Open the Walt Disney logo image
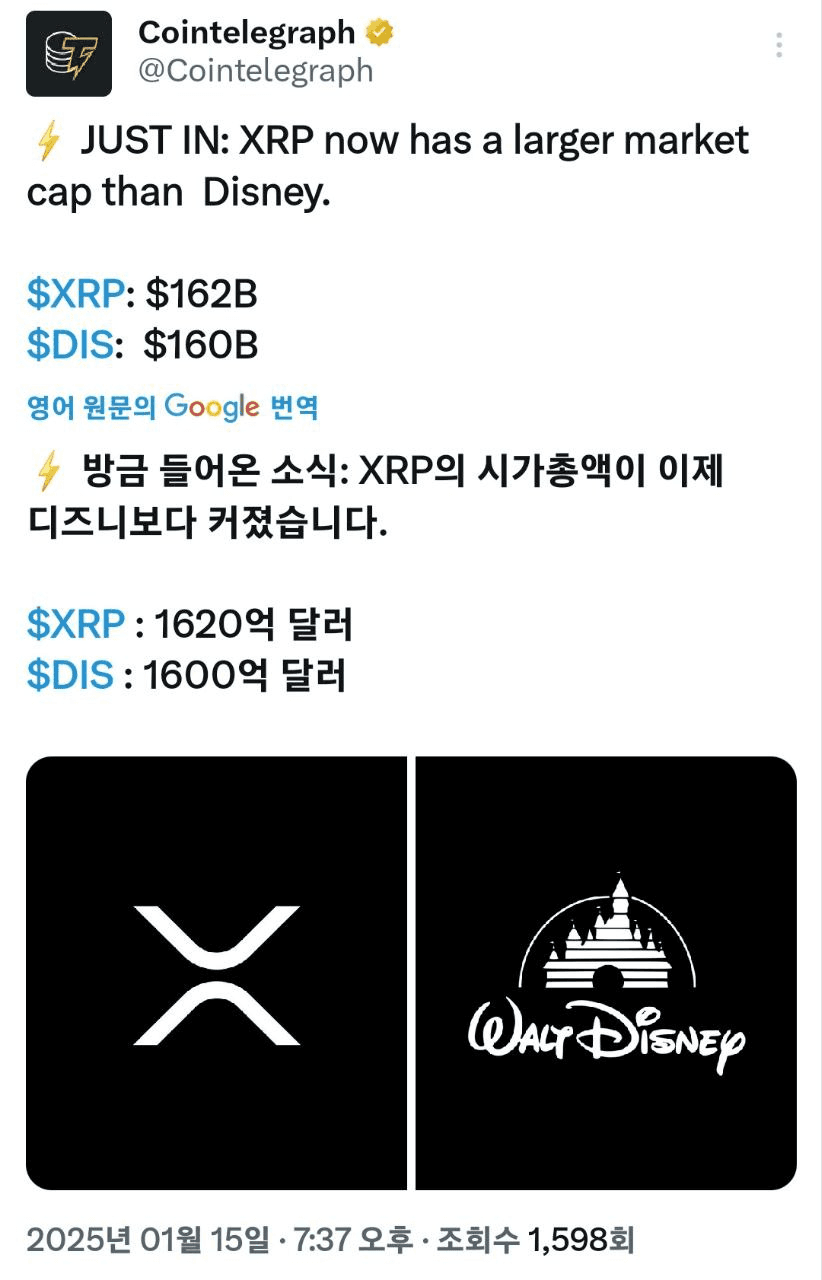The width and height of the screenshot is (822, 1280). pyautogui.click(x=606, y=973)
